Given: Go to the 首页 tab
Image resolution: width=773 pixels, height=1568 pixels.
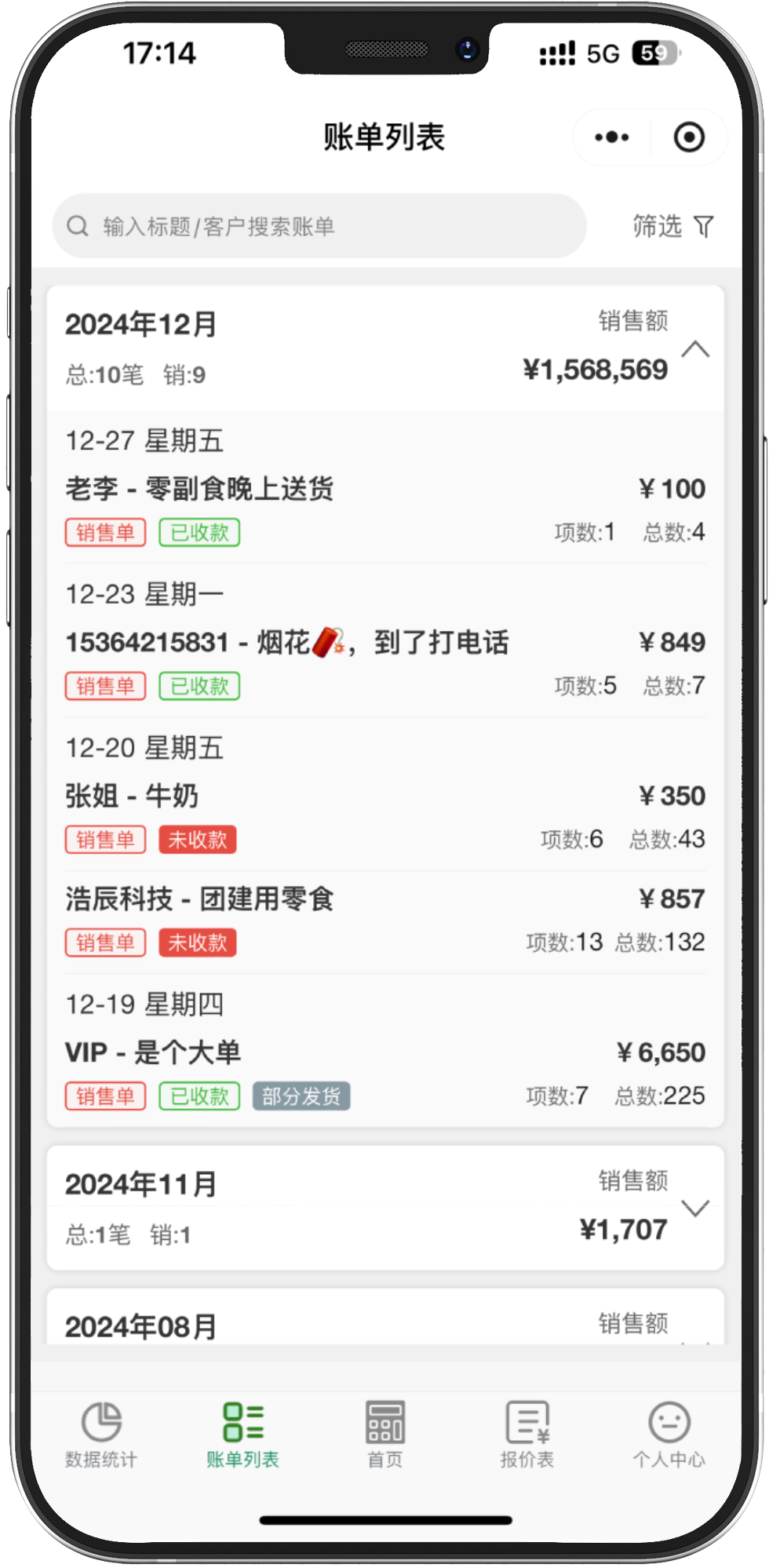Looking at the screenshot, I should click(x=385, y=1435).
